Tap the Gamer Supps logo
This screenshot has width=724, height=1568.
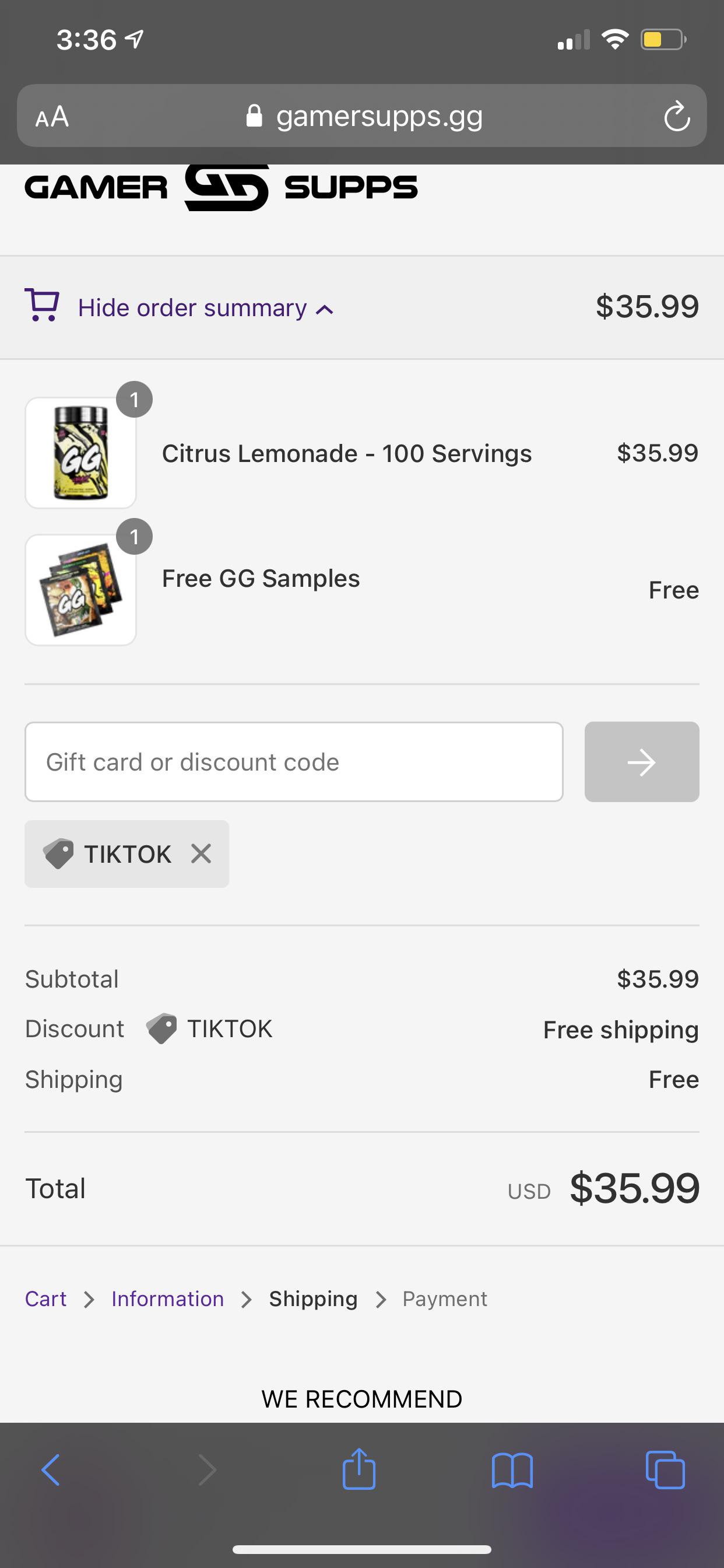pos(220,187)
